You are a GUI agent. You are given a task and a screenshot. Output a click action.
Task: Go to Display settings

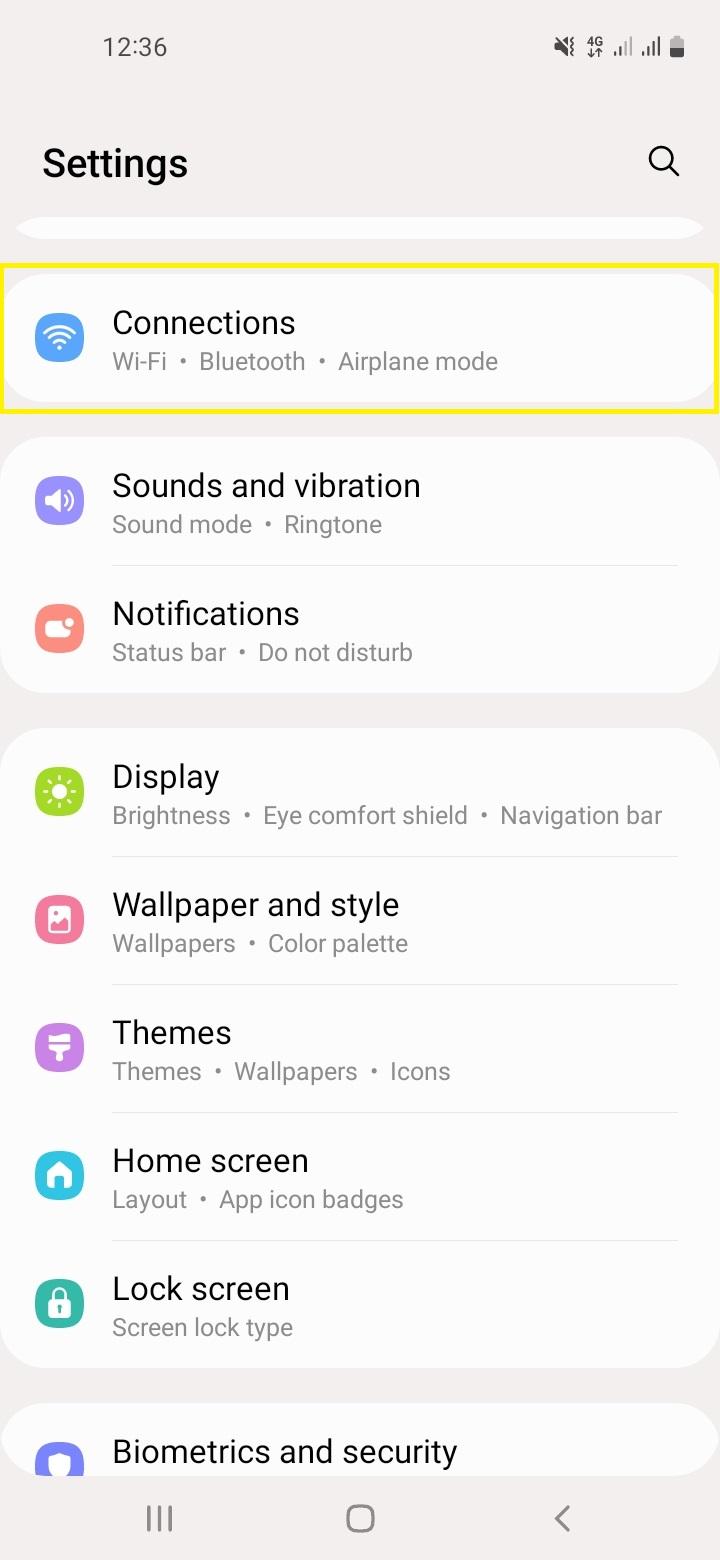(x=360, y=793)
